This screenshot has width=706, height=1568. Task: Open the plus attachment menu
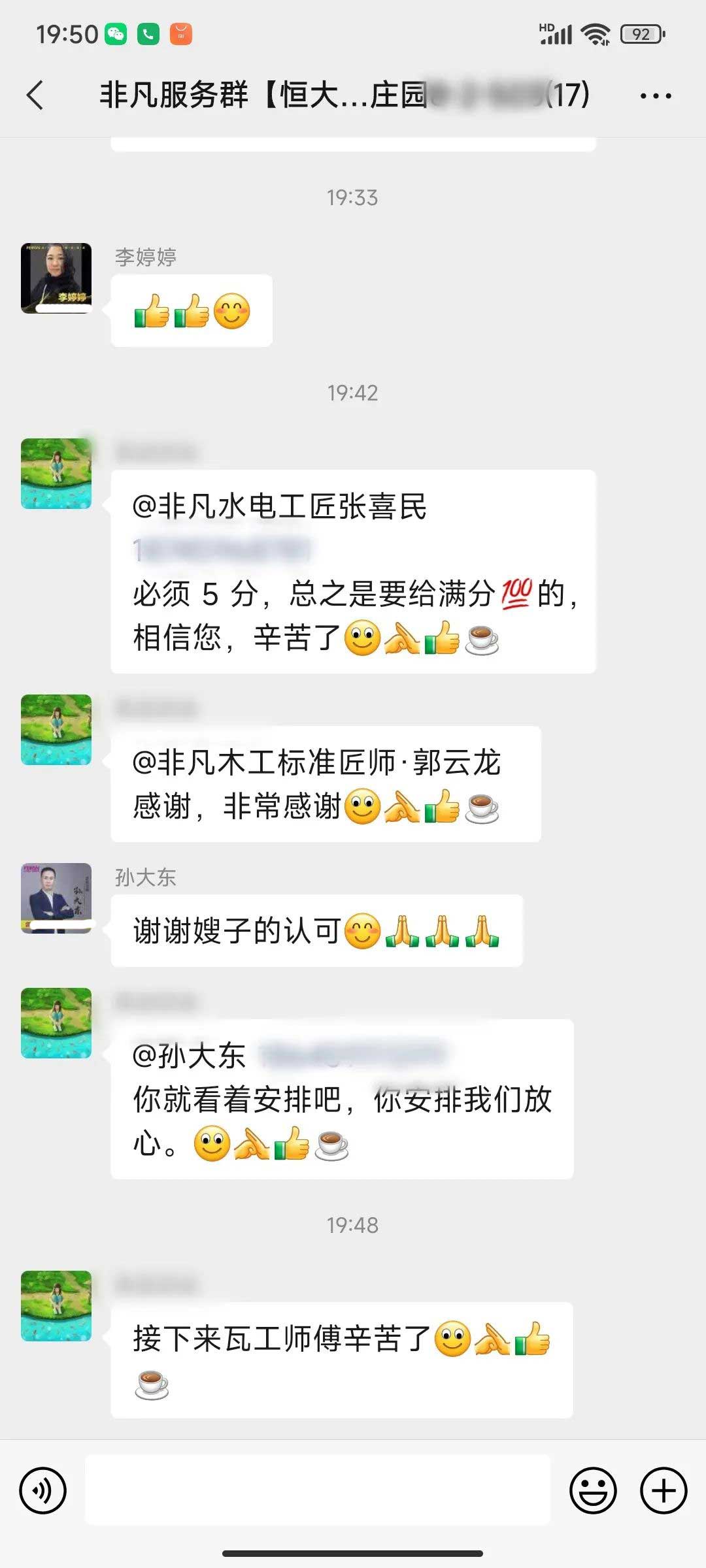(663, 1490)
